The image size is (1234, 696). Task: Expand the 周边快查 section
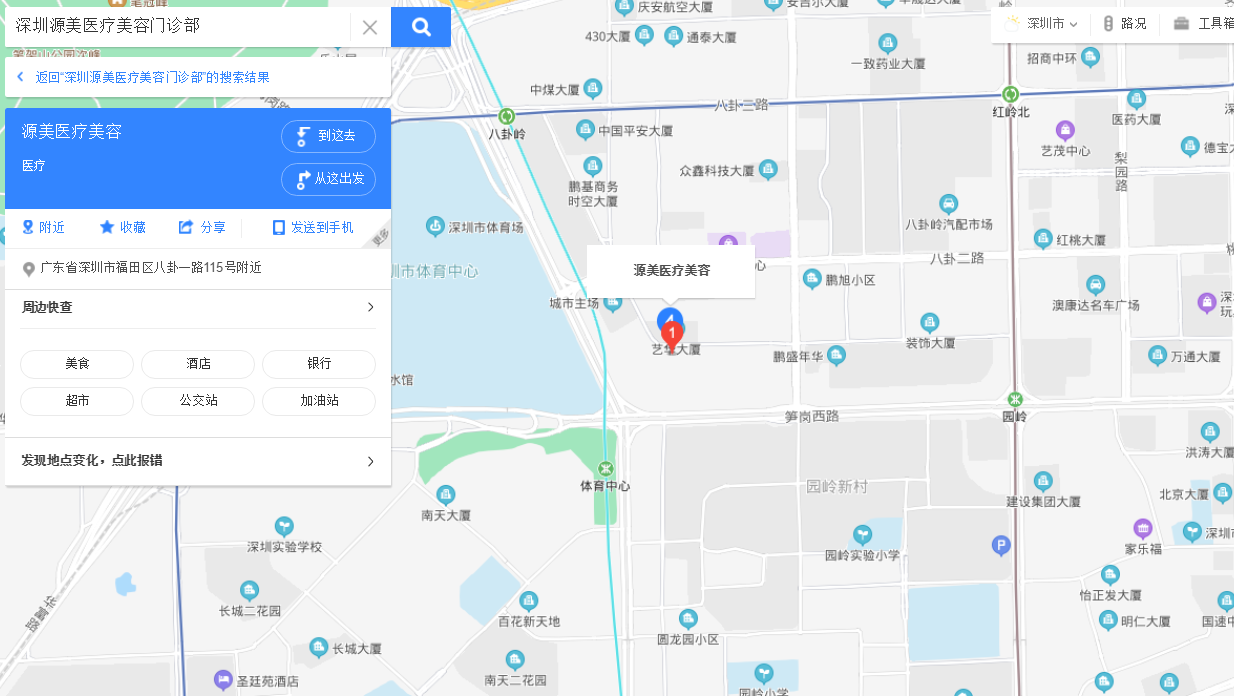(198, 307)
